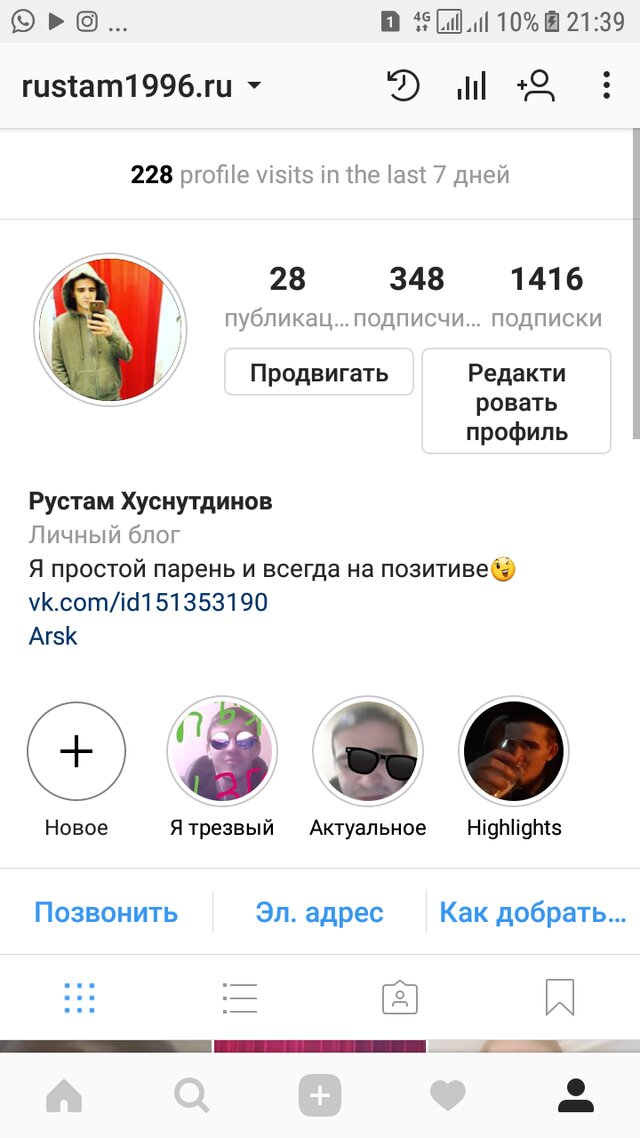
Task: Tap the Эл. адрес button
Action: coord(319,912)
